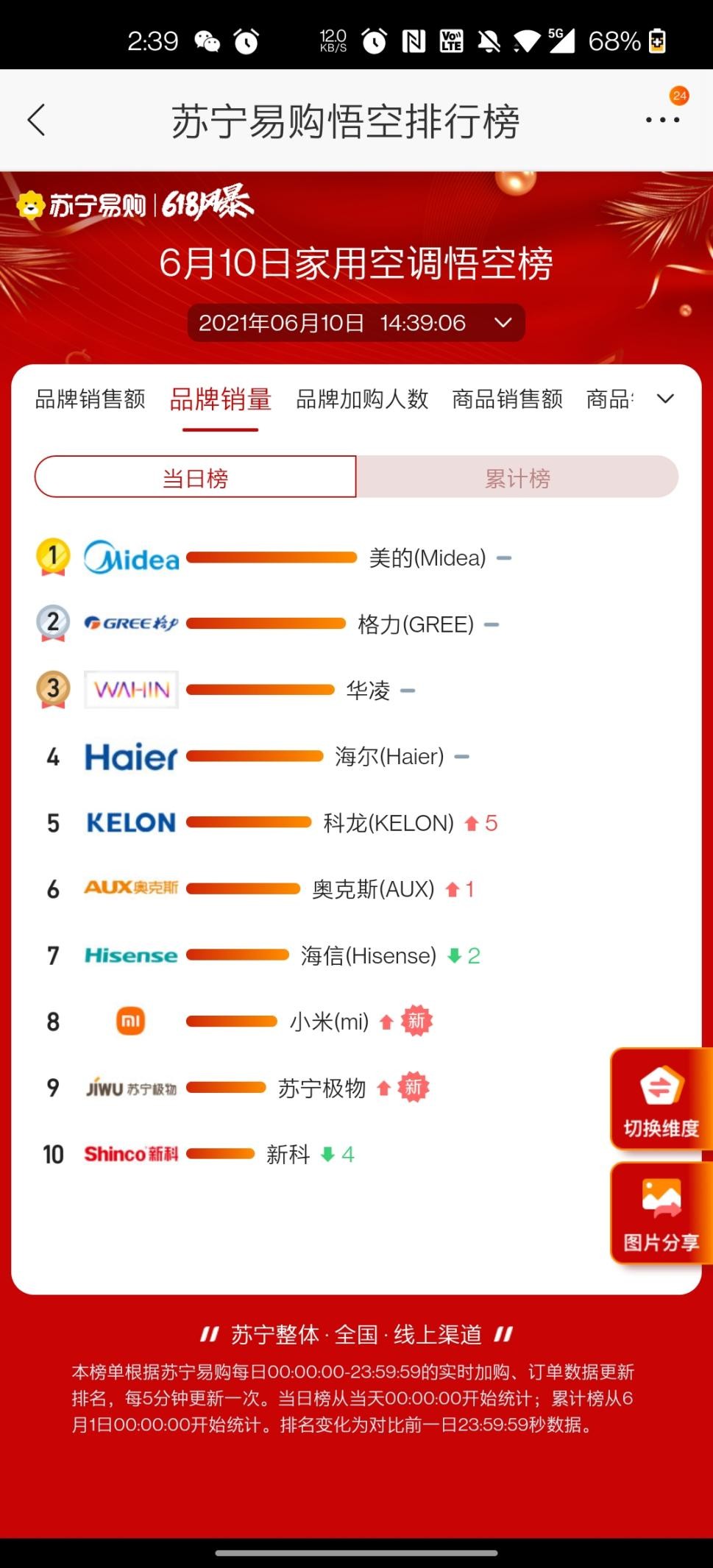The image size is (713, 1568).
Task: Switch to the 商品销售额 tab
Action: pyautogui.click(x=507, y=399)
